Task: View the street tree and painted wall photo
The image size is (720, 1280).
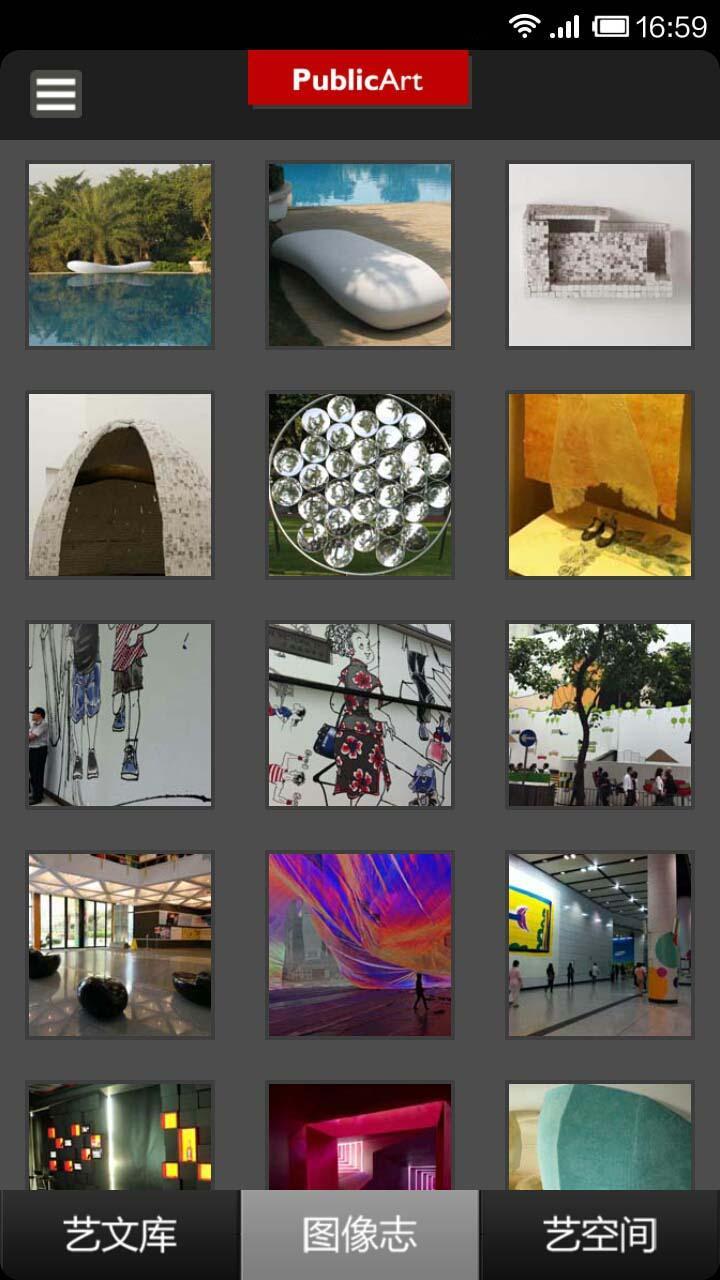Action: click(600, 715)
